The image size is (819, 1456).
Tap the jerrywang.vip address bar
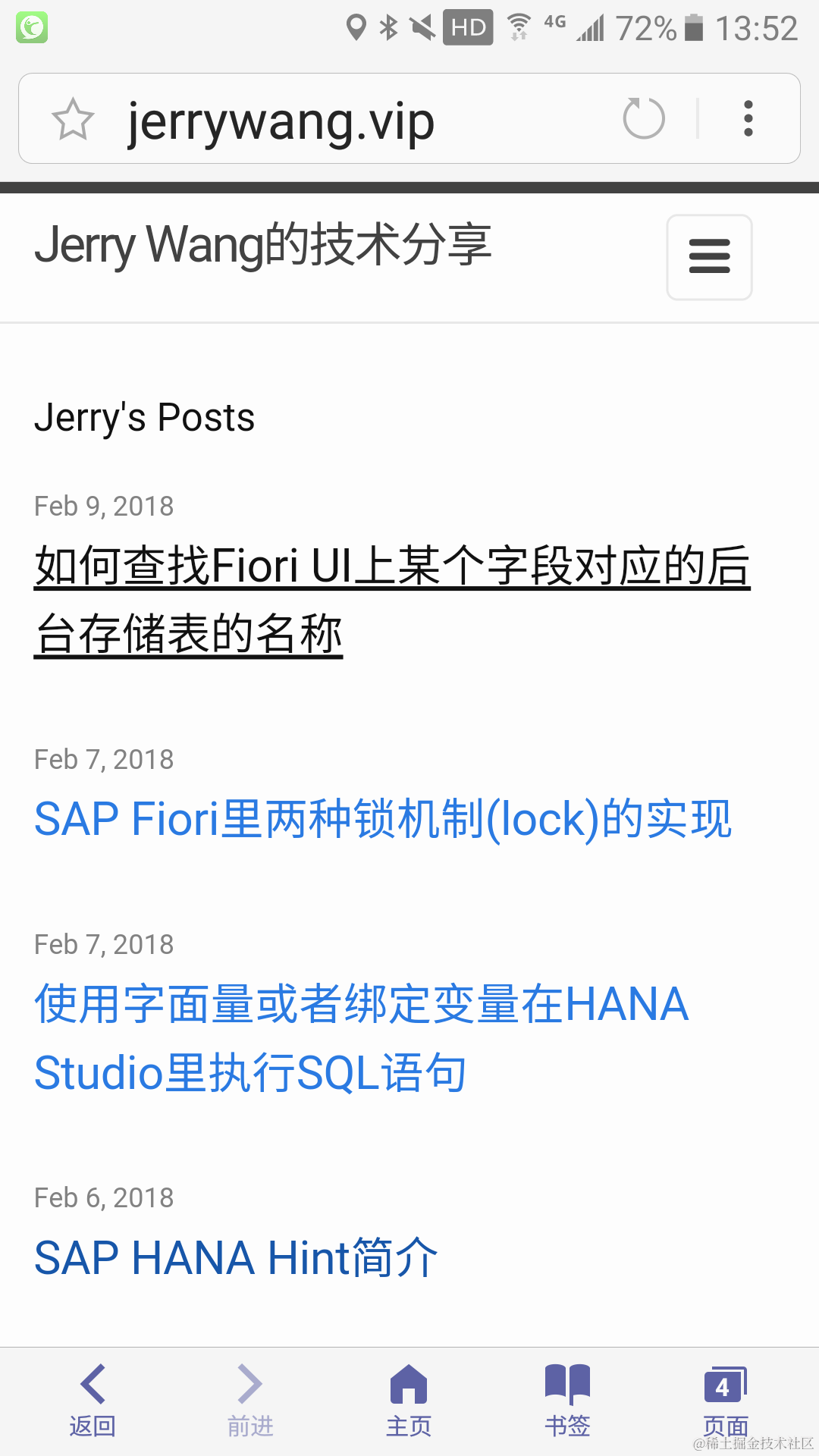pyautogui.click(x=341, y=120)
